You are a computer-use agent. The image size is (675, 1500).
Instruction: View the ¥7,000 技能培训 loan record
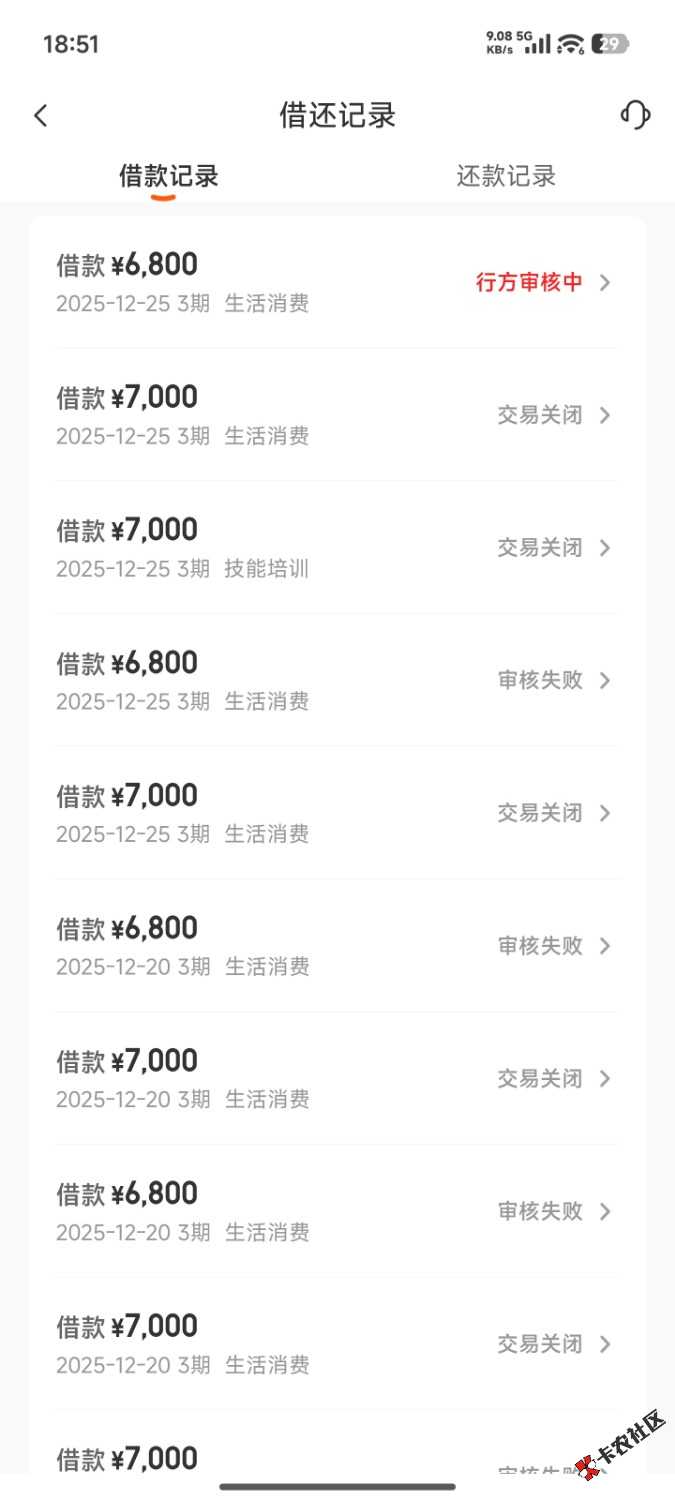[337, 548]
